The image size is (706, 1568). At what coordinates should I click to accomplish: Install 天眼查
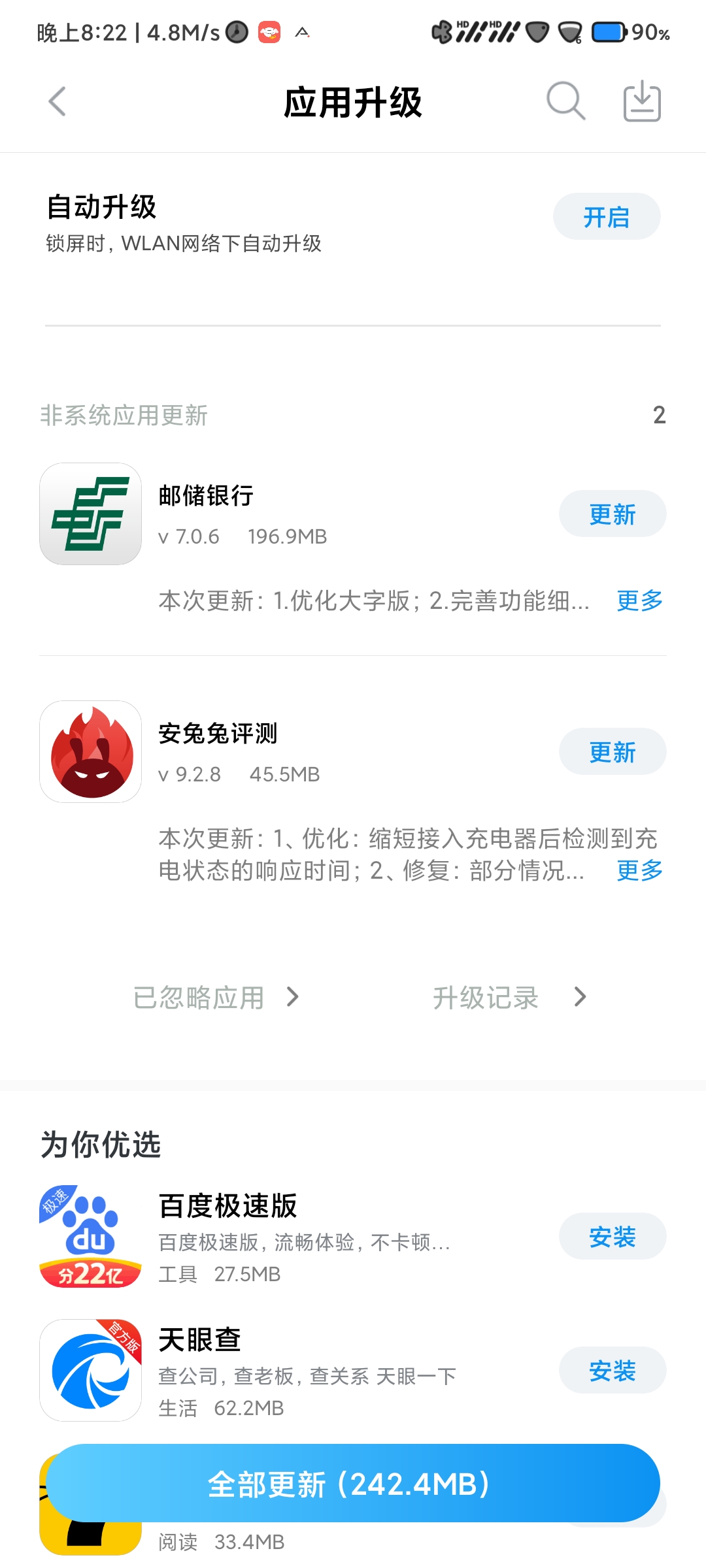coord(613,1370)
